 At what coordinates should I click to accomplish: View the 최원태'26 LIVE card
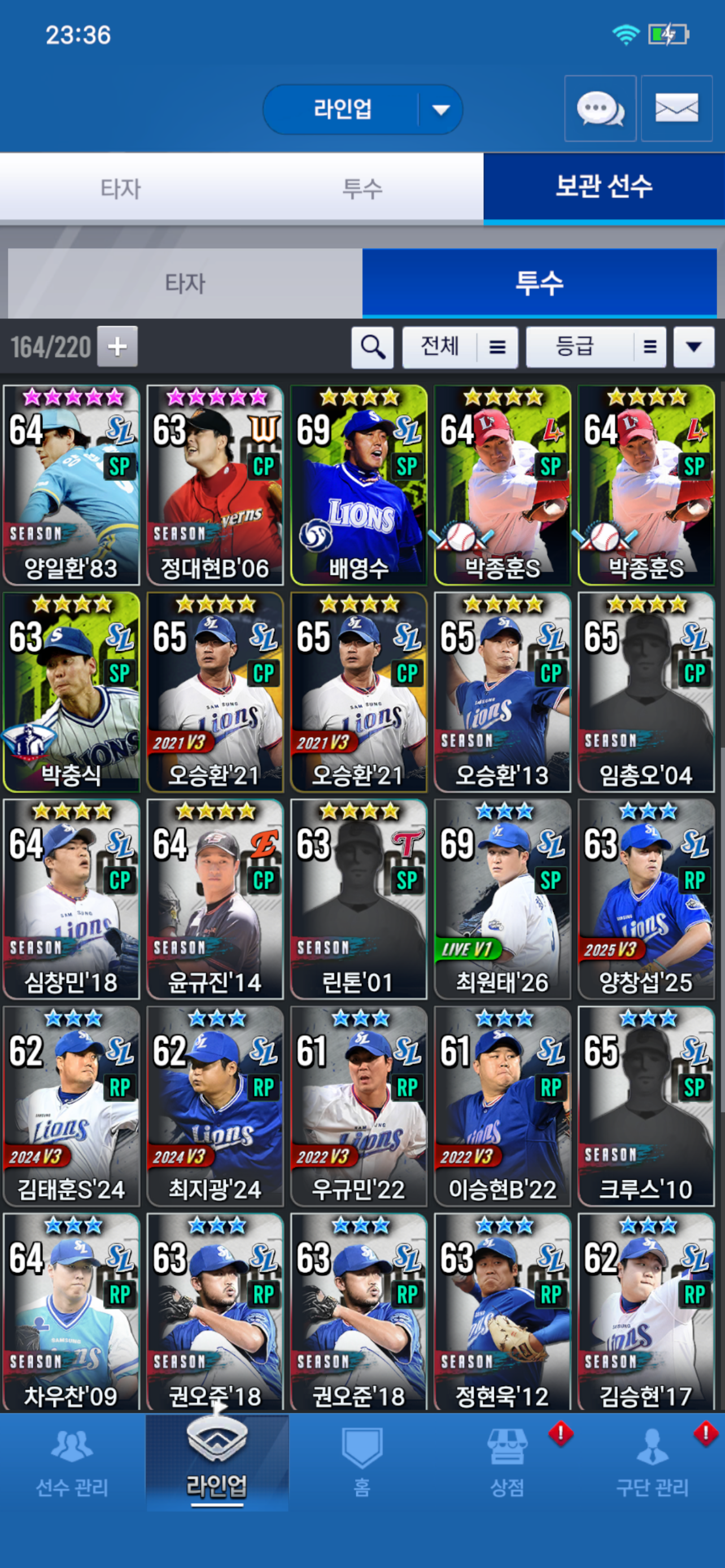coord(502,899)
